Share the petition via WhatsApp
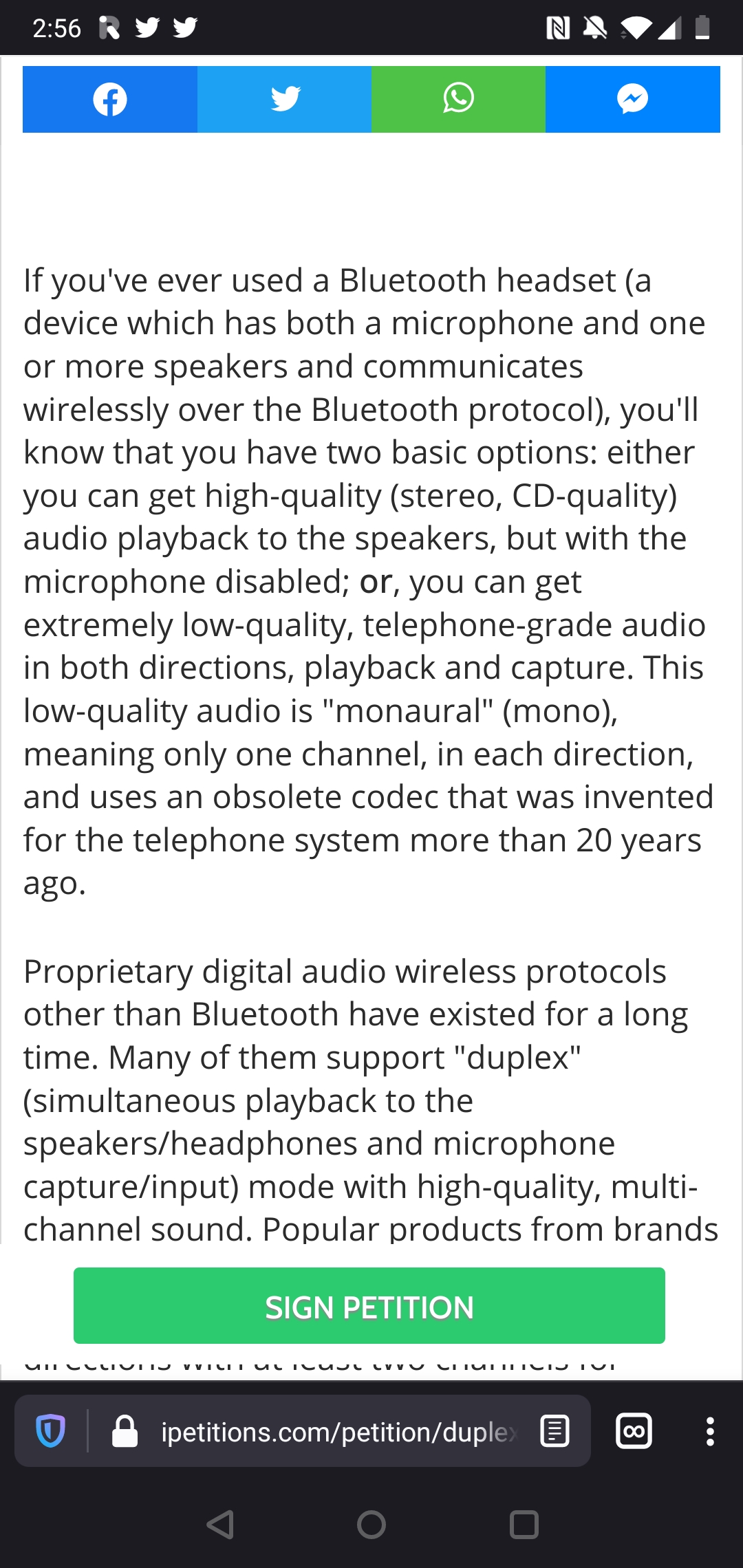 coord(458,99)
